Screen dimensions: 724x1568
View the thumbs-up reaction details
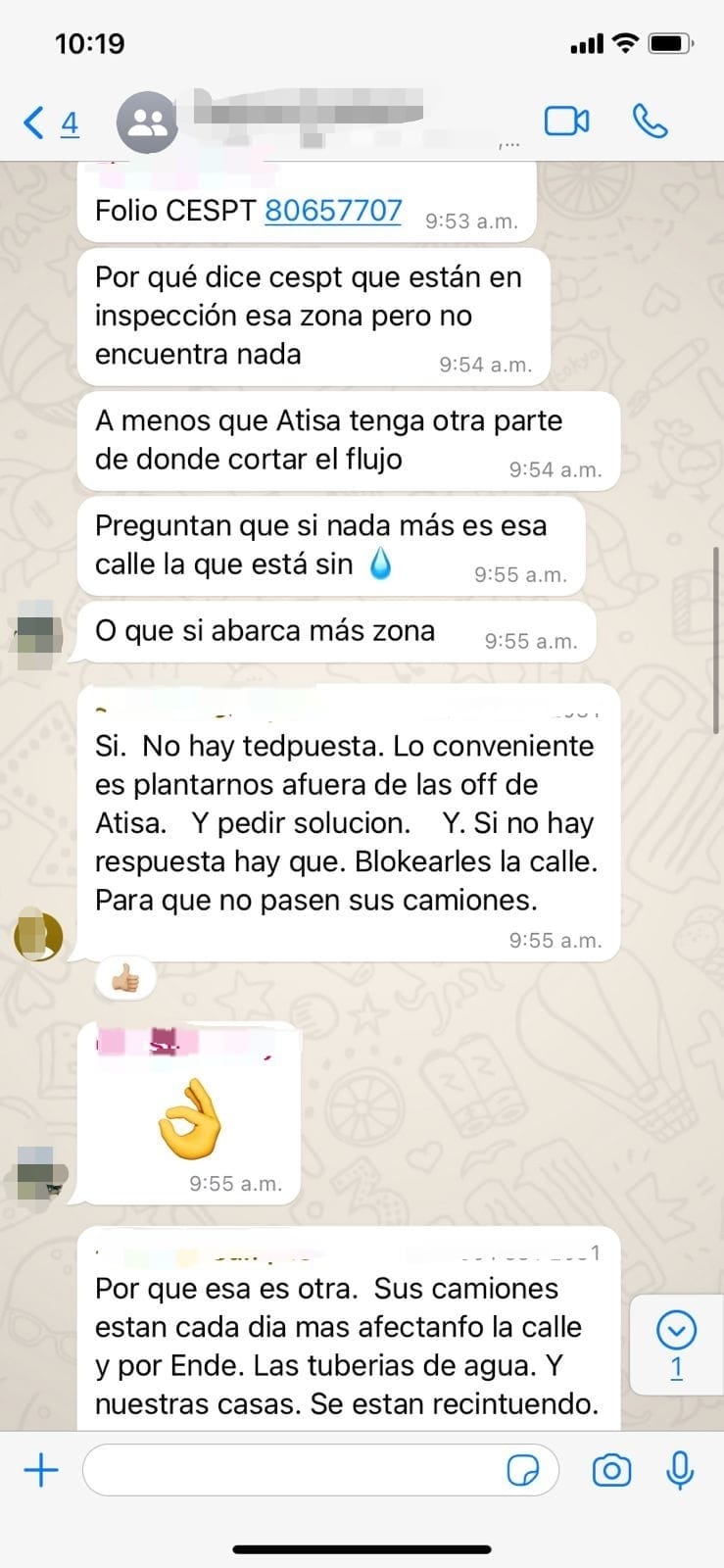(125, 978)
